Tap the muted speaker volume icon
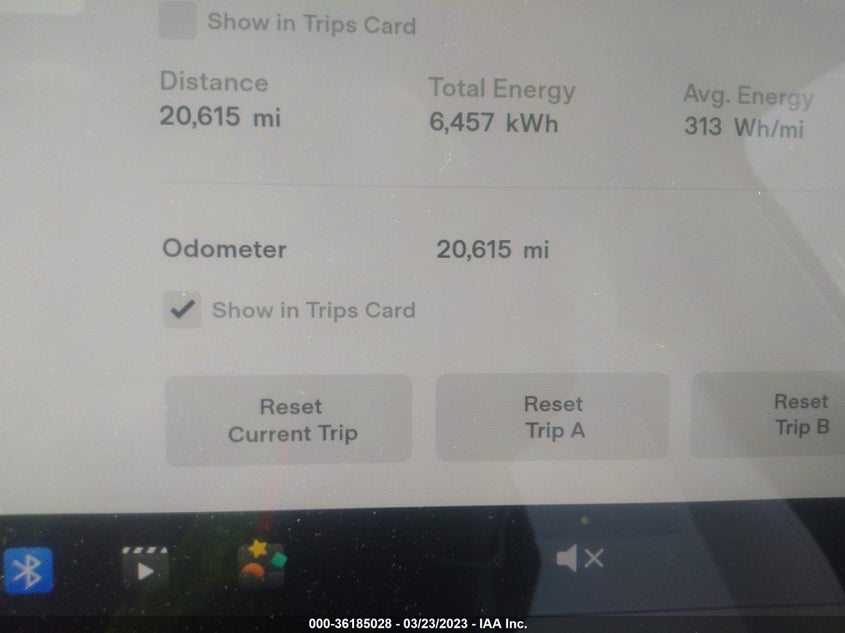Image resolution: width=845 pixels, height=633 pixels. pyautogui.click(x=579, y=559)
